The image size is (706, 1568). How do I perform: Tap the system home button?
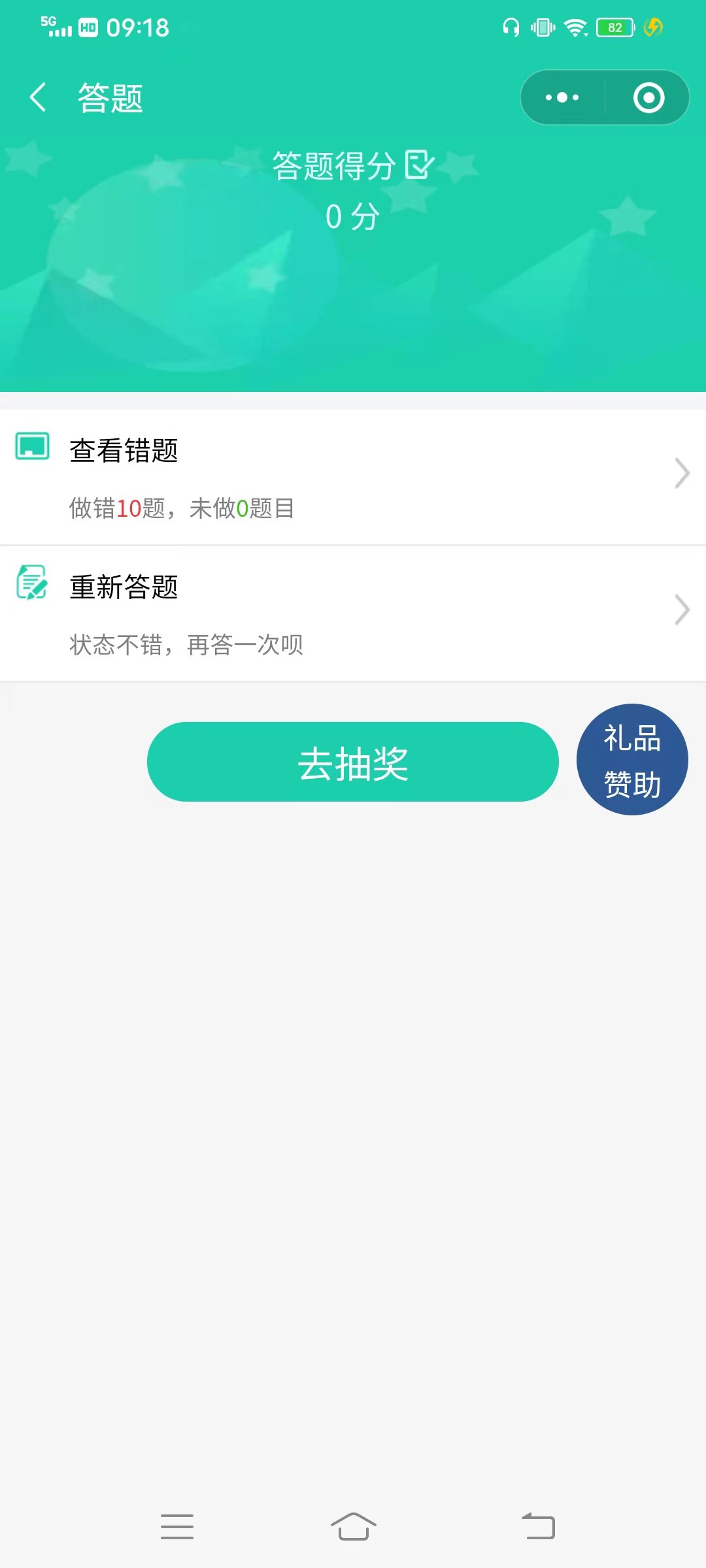coord(353,1527)
